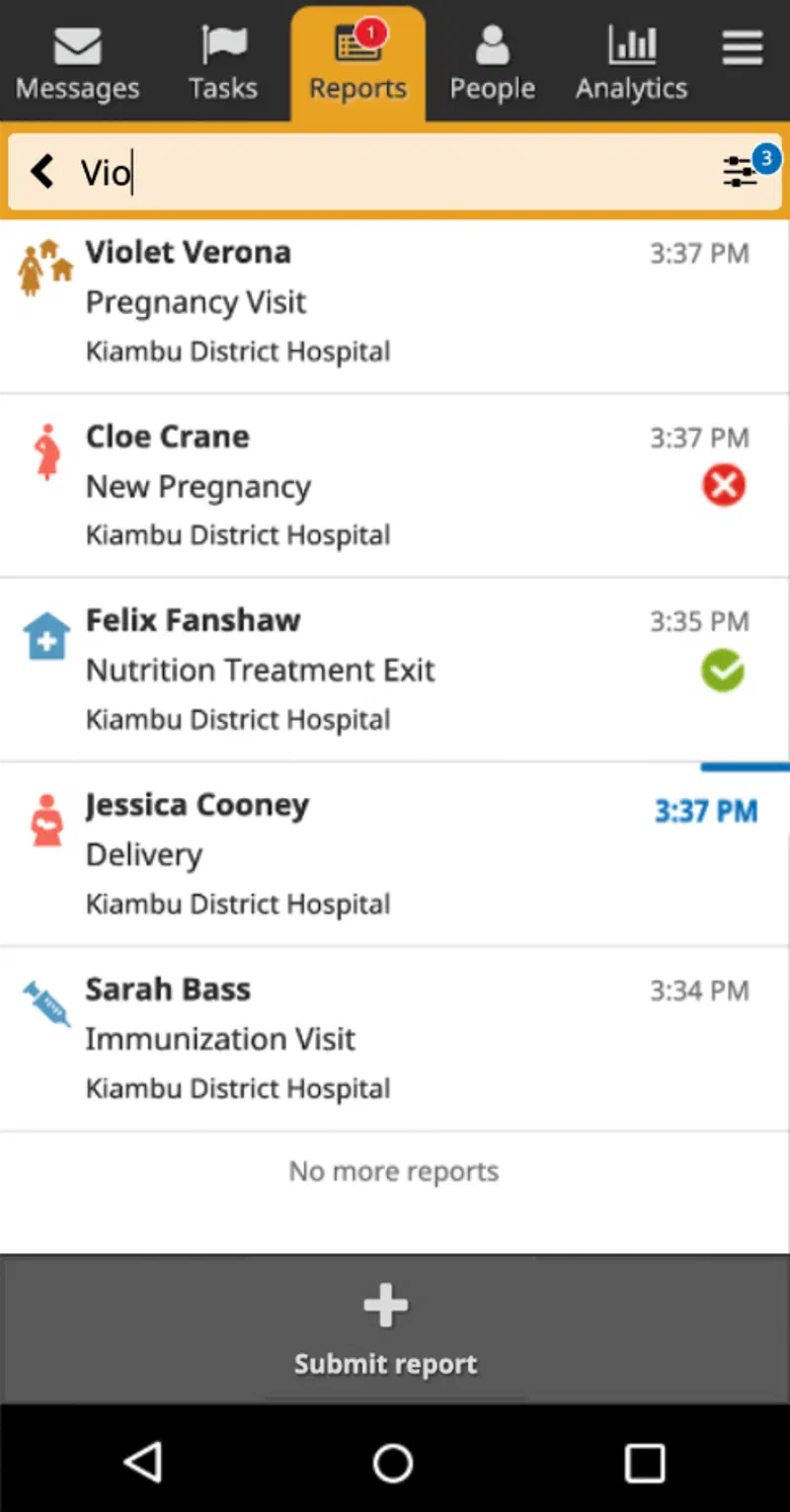Open Cloe Crane's New Pregnancy report
The height and width of the screenshot is (1512, 790).
395,485
